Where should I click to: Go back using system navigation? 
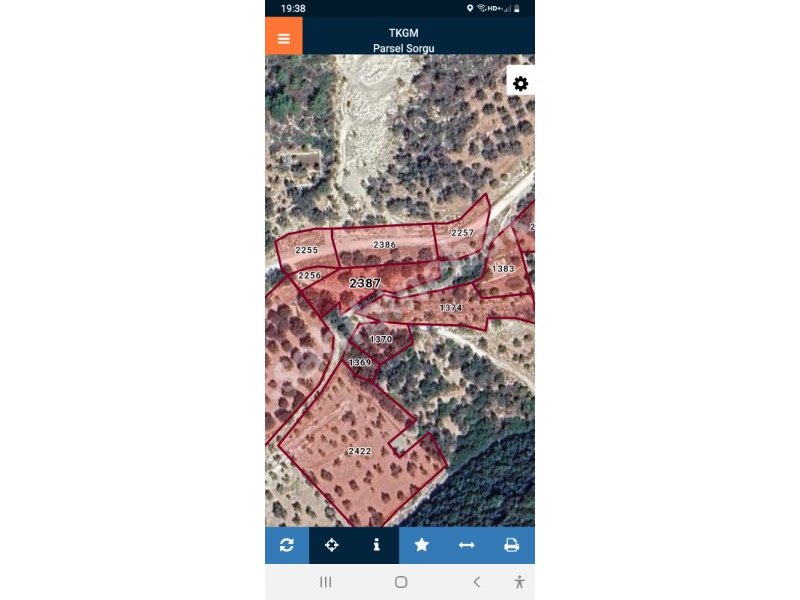pyautogui.click(x=477, y=582)
